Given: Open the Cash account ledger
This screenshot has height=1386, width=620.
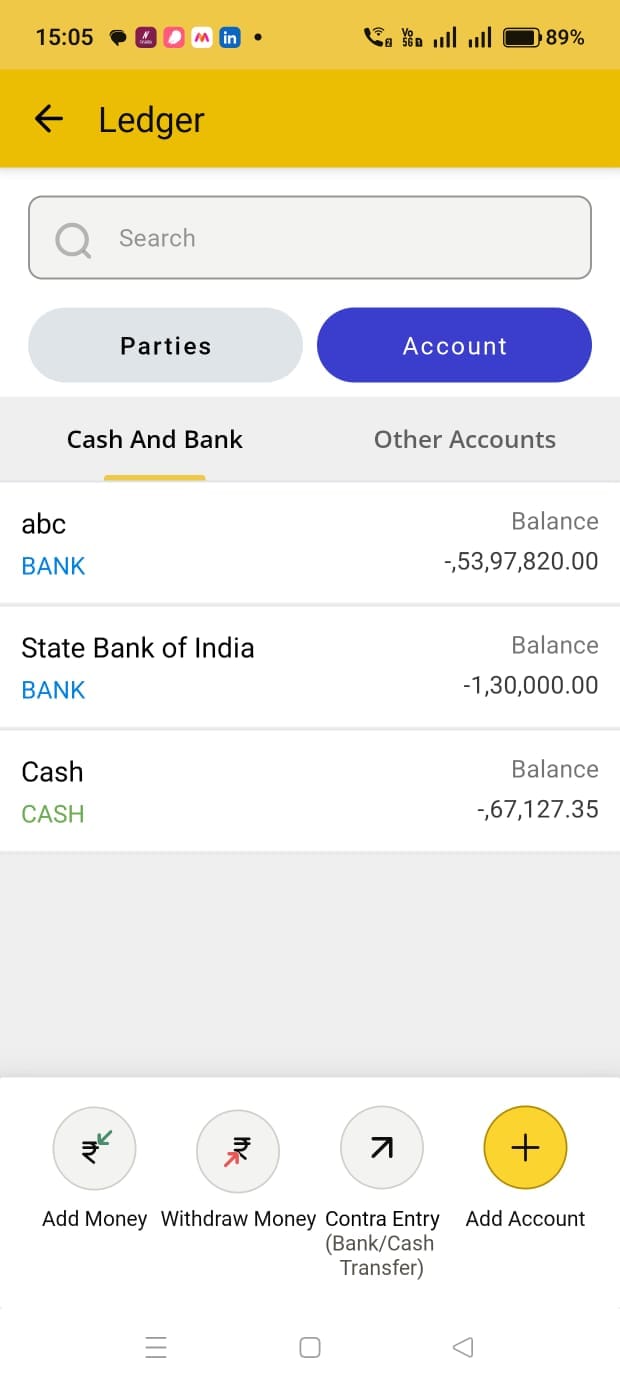Looking at the screenshot, I should pos(310,791).
